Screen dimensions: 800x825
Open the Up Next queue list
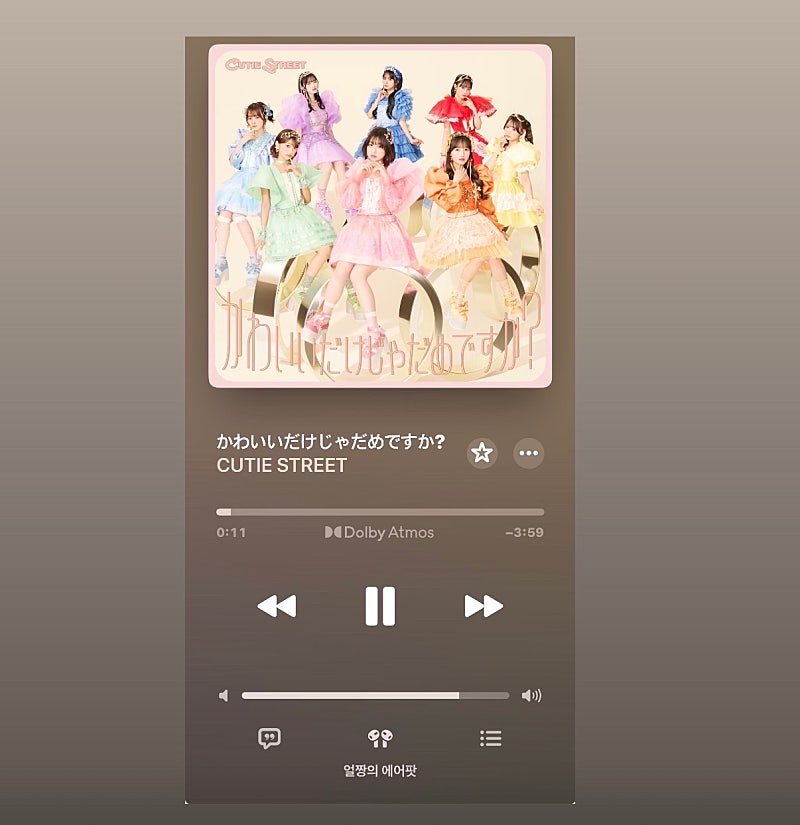[x=490, y=738]
